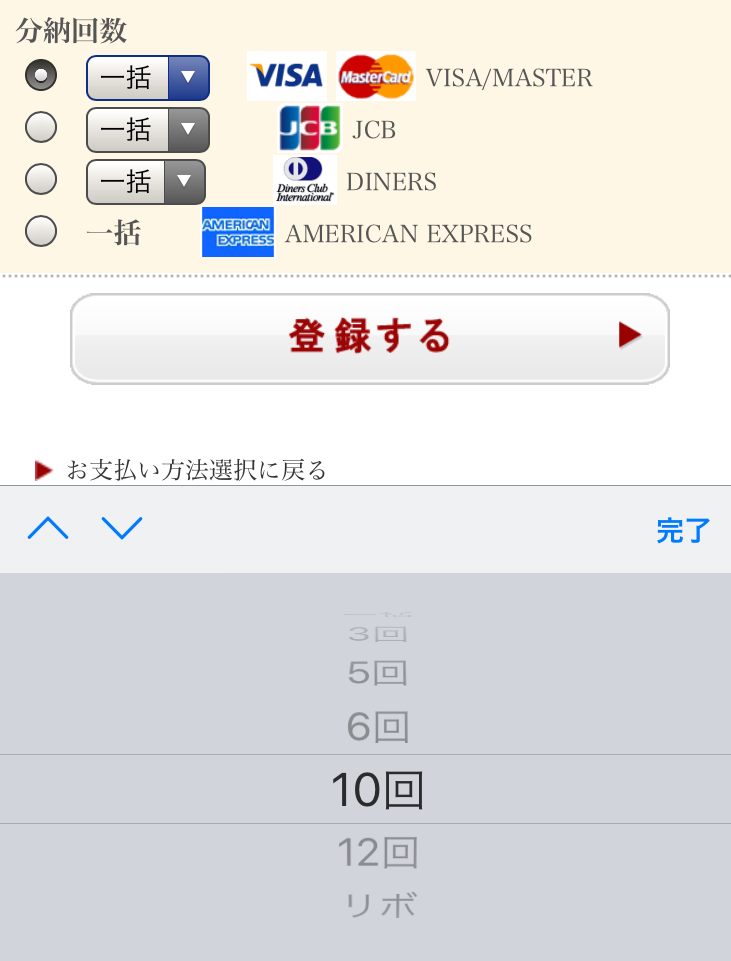Open the JCB 一括 dropdown
This screenshot has width=731, height=961.
[147, 130]
